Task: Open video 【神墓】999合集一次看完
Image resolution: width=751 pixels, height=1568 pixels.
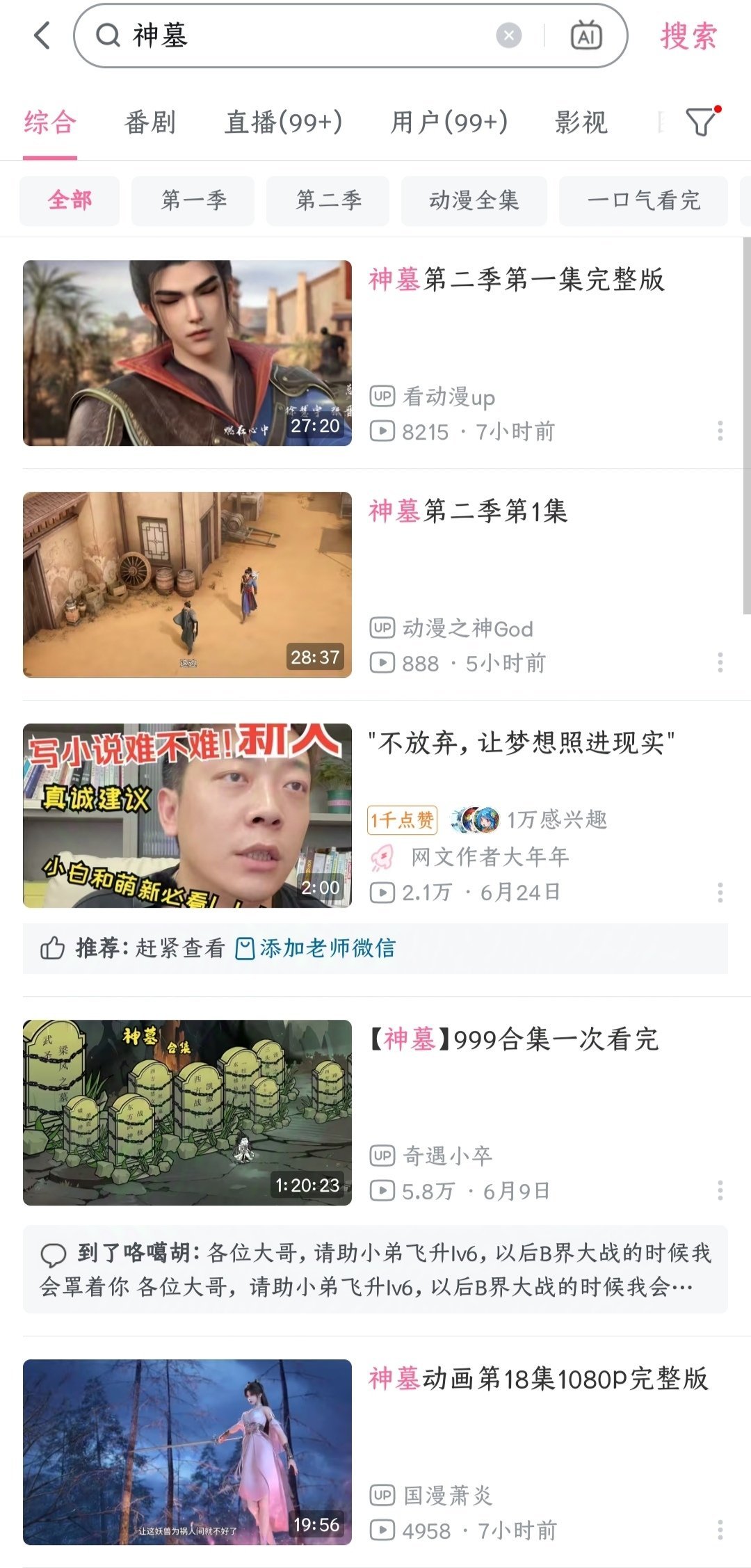Action: (x=515, y=1039)
